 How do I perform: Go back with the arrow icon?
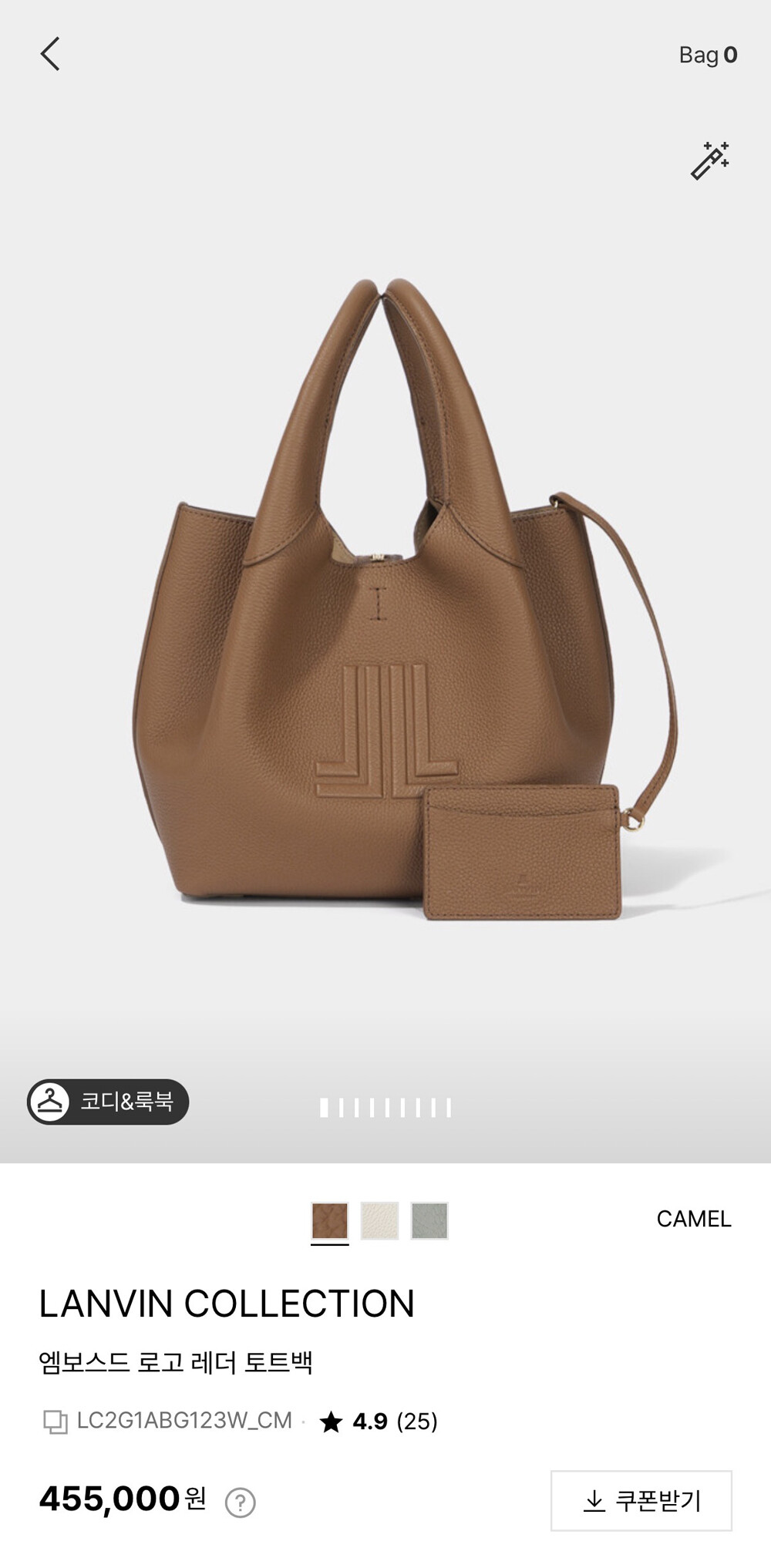pyautogui.click(x=50, y=54)
